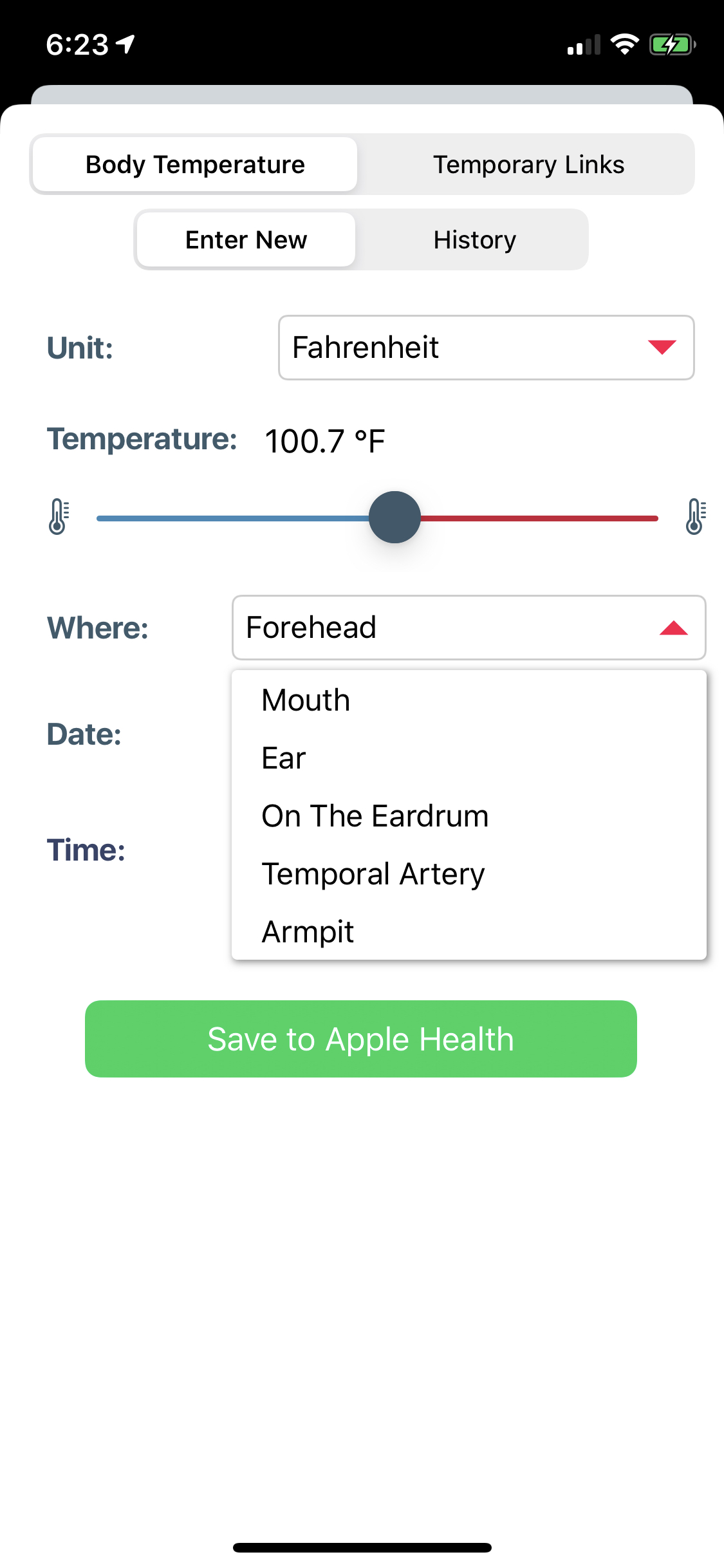724x1568 pixels.
Task: Choose Mouth from the location list
Action: coord(469,700)
